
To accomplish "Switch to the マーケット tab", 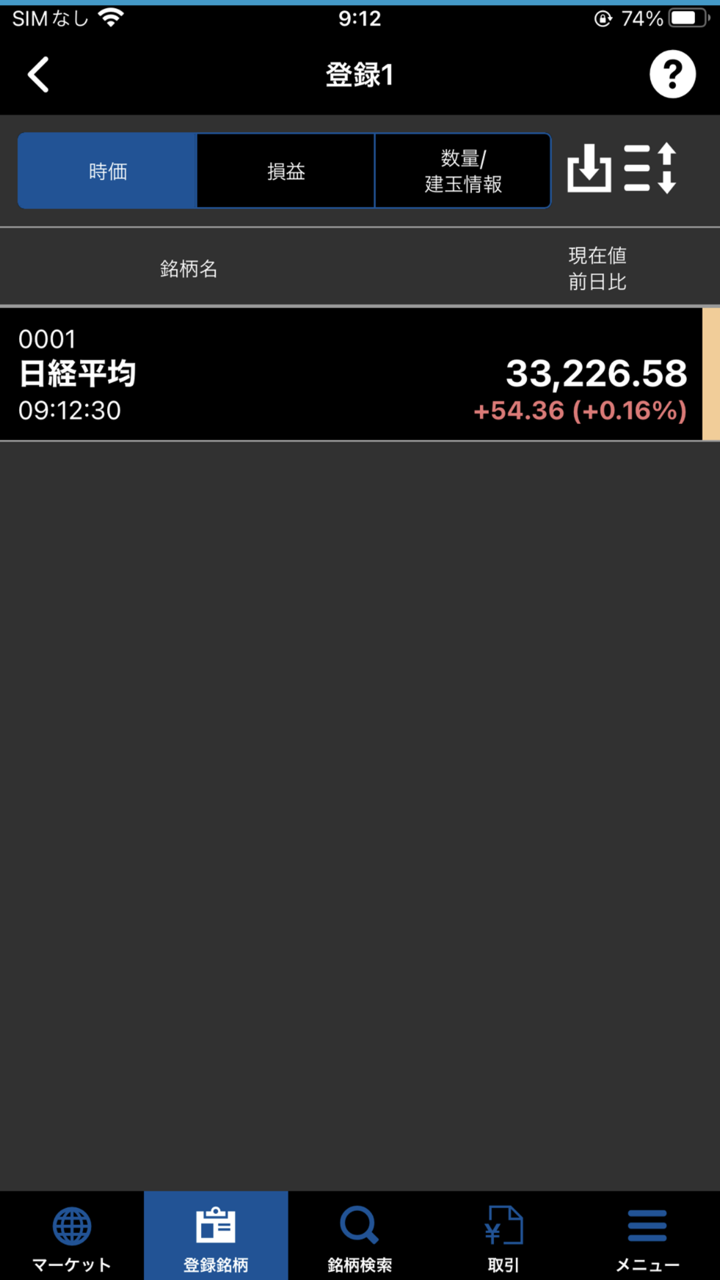I will [x=72, y=1237].
